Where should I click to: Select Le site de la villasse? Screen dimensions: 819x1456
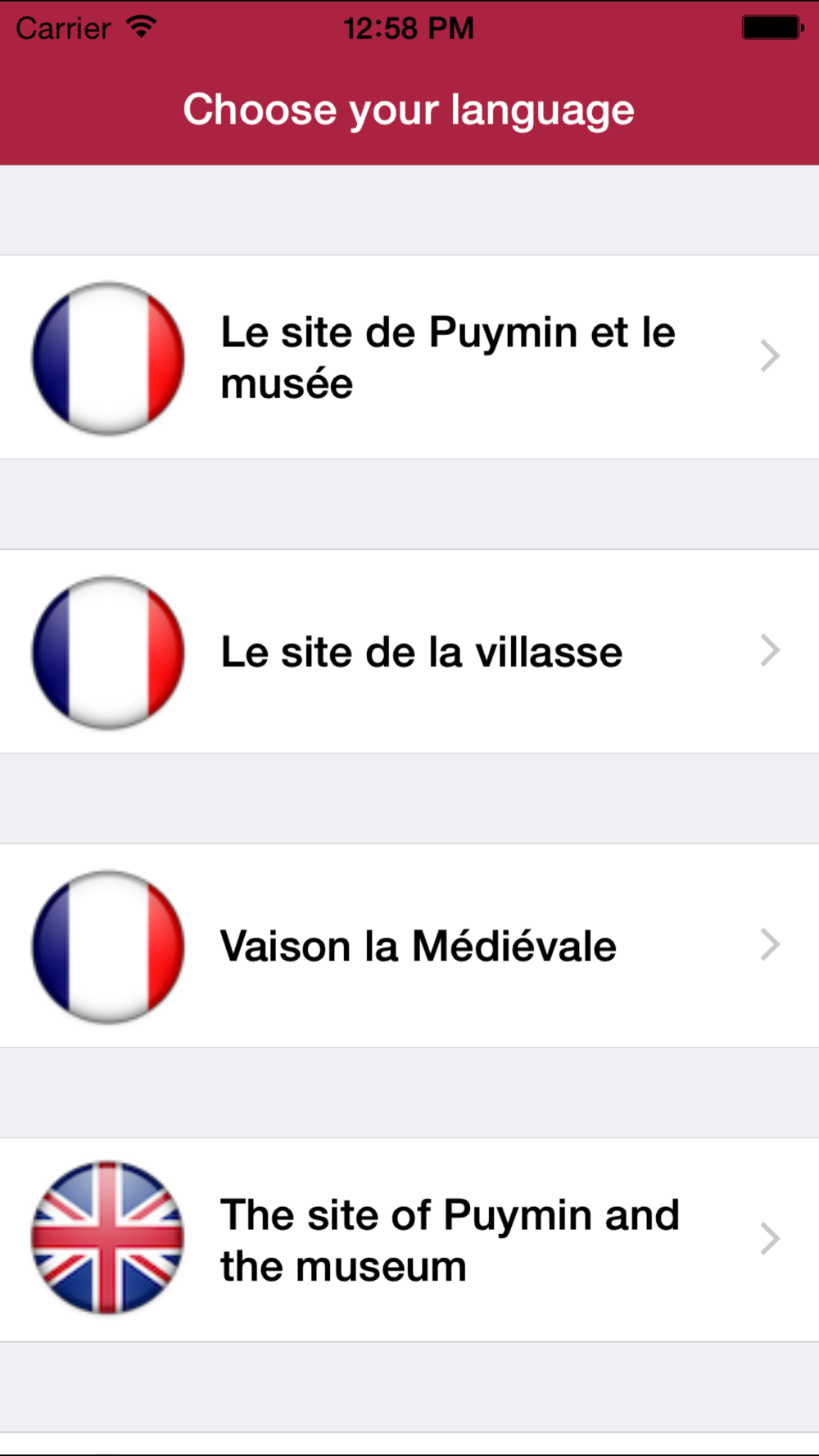click(409, 652)
